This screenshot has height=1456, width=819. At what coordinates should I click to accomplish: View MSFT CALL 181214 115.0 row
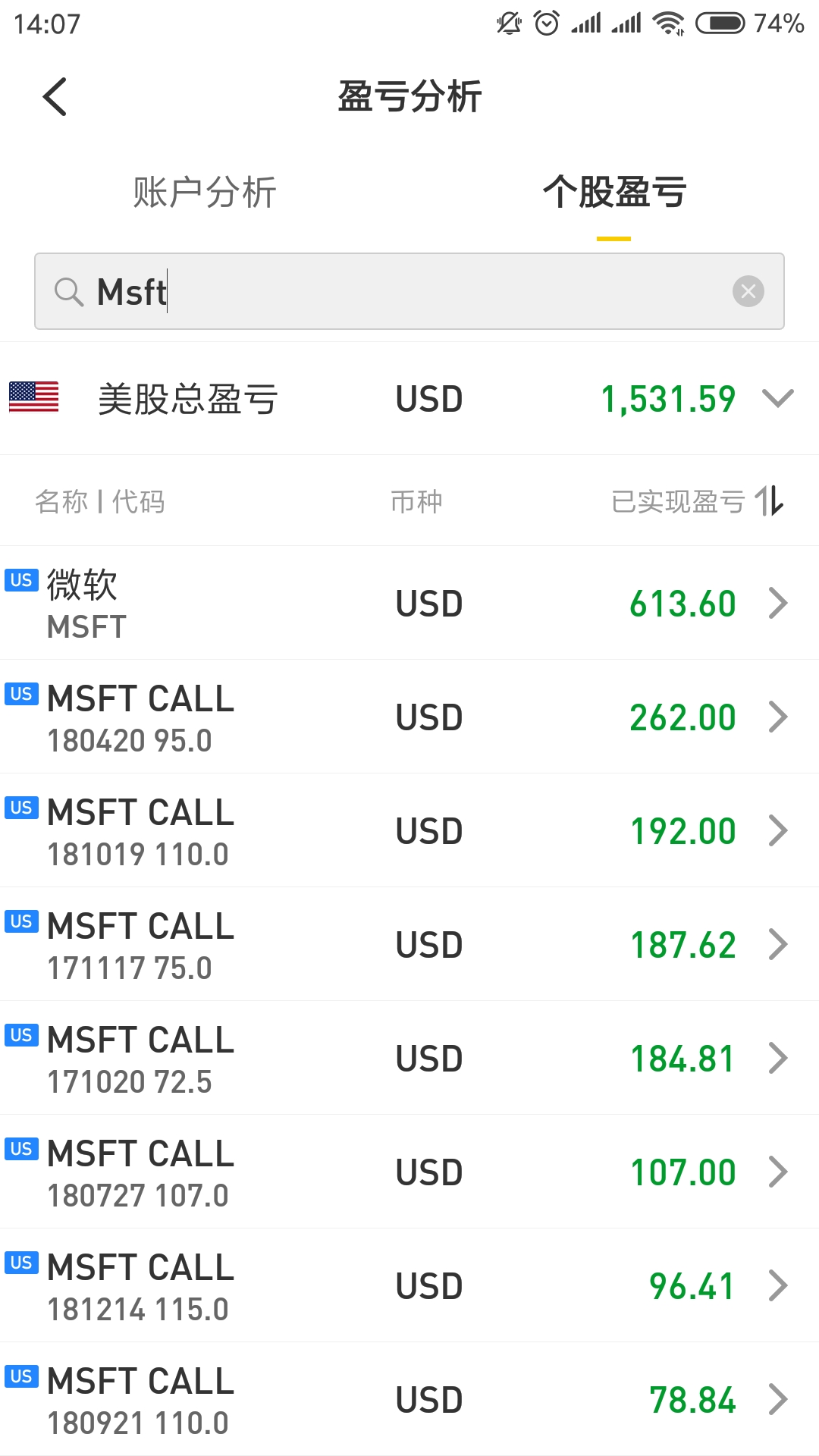pos(409,1286)
